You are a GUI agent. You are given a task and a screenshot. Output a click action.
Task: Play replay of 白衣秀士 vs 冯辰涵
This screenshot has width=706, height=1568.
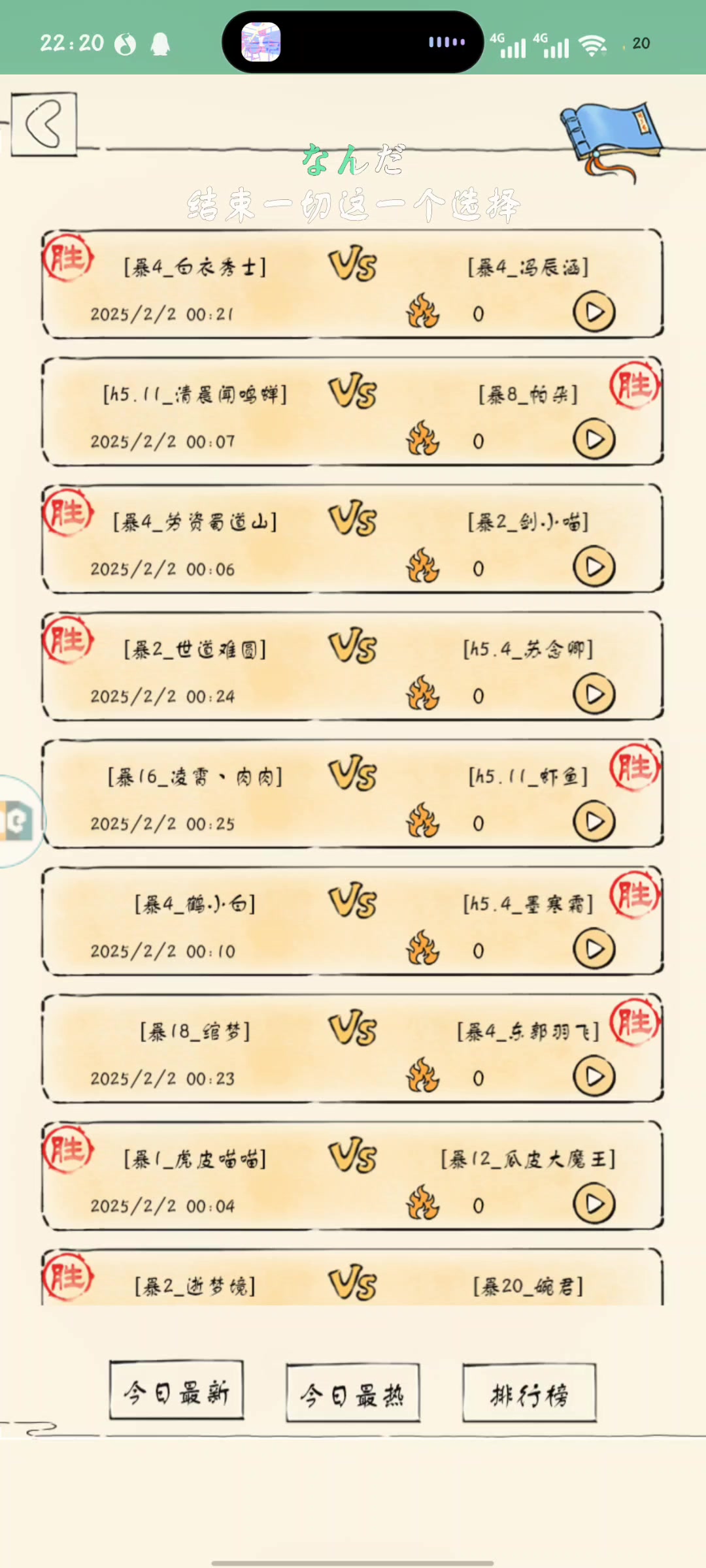594,312
